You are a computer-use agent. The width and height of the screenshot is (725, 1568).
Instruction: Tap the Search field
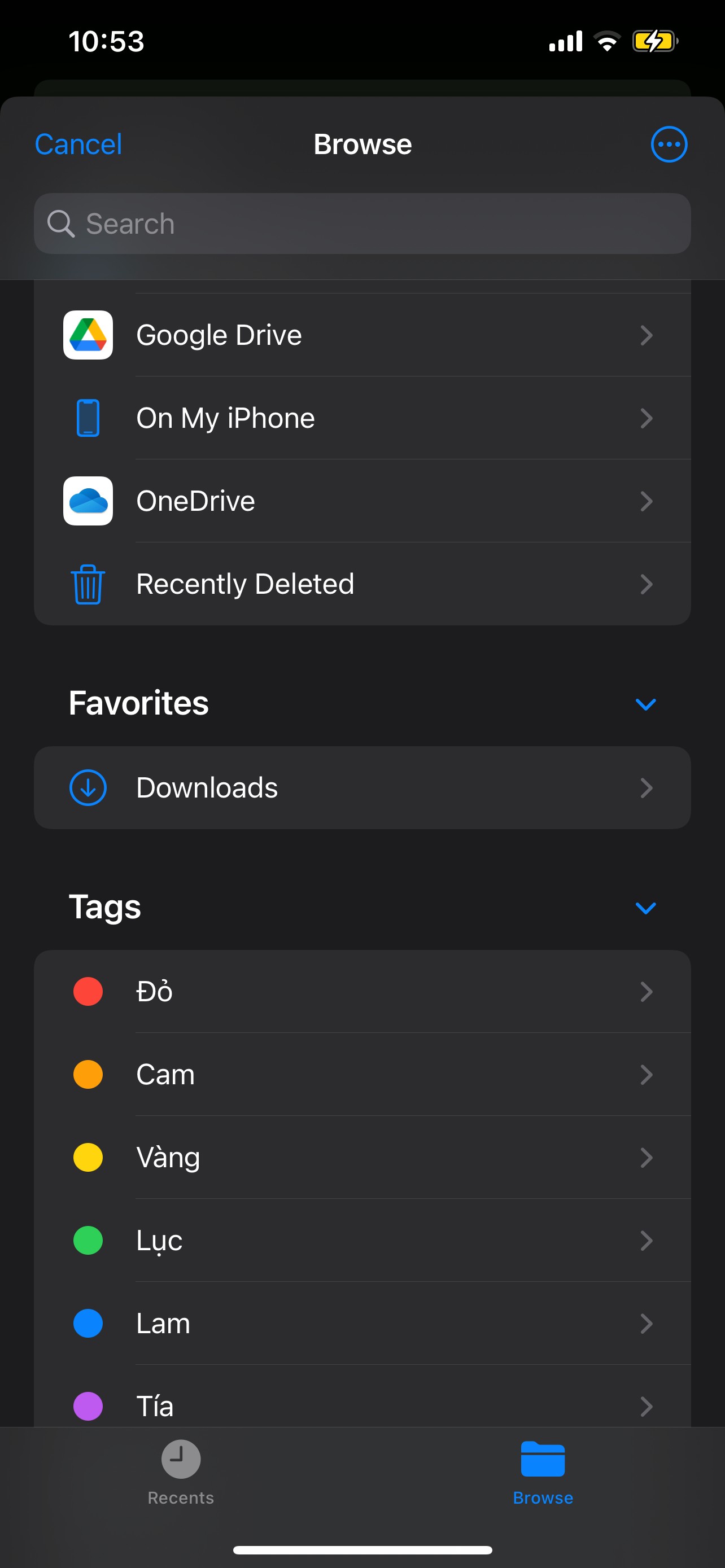tap(362, 224)
